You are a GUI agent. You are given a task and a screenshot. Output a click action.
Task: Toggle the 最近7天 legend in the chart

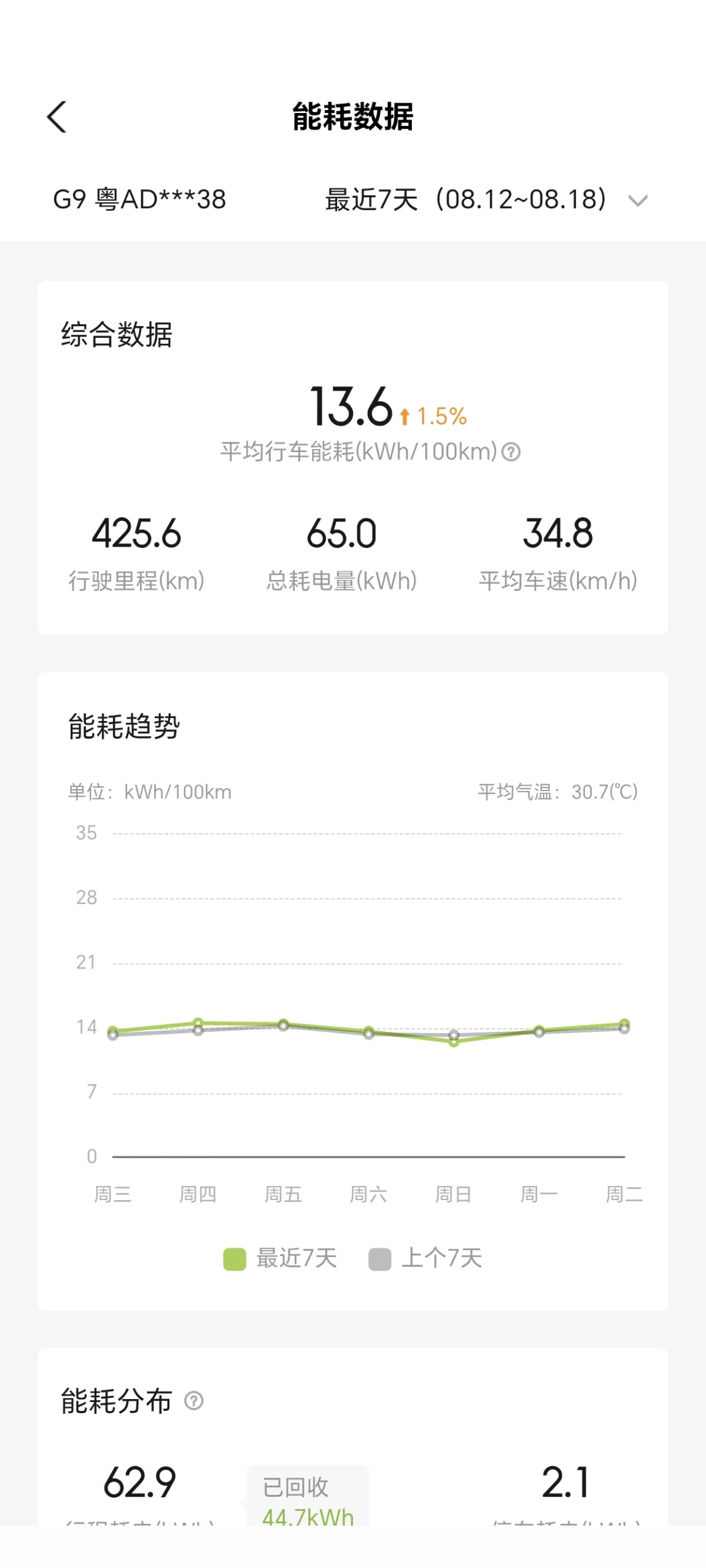(280, 1258)
